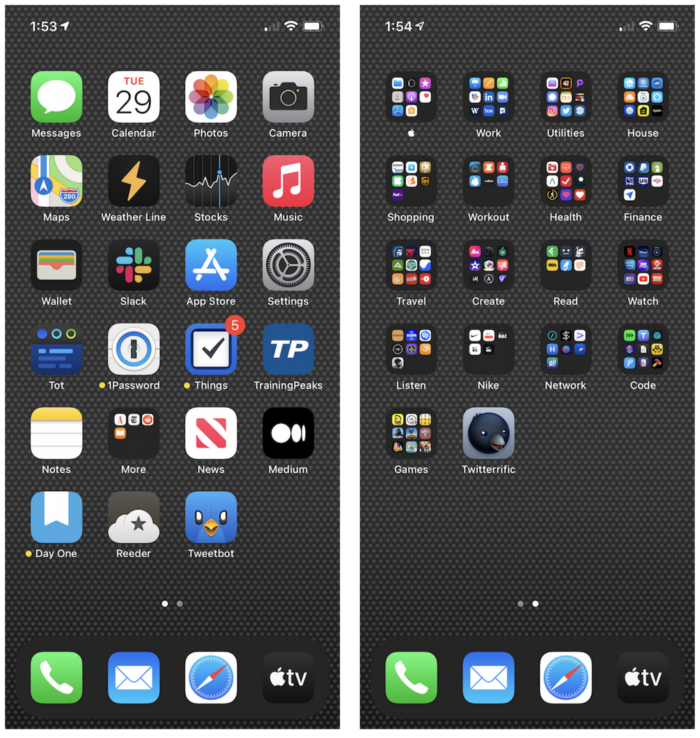Open Maps from the home screen

[x=56, y=181]
